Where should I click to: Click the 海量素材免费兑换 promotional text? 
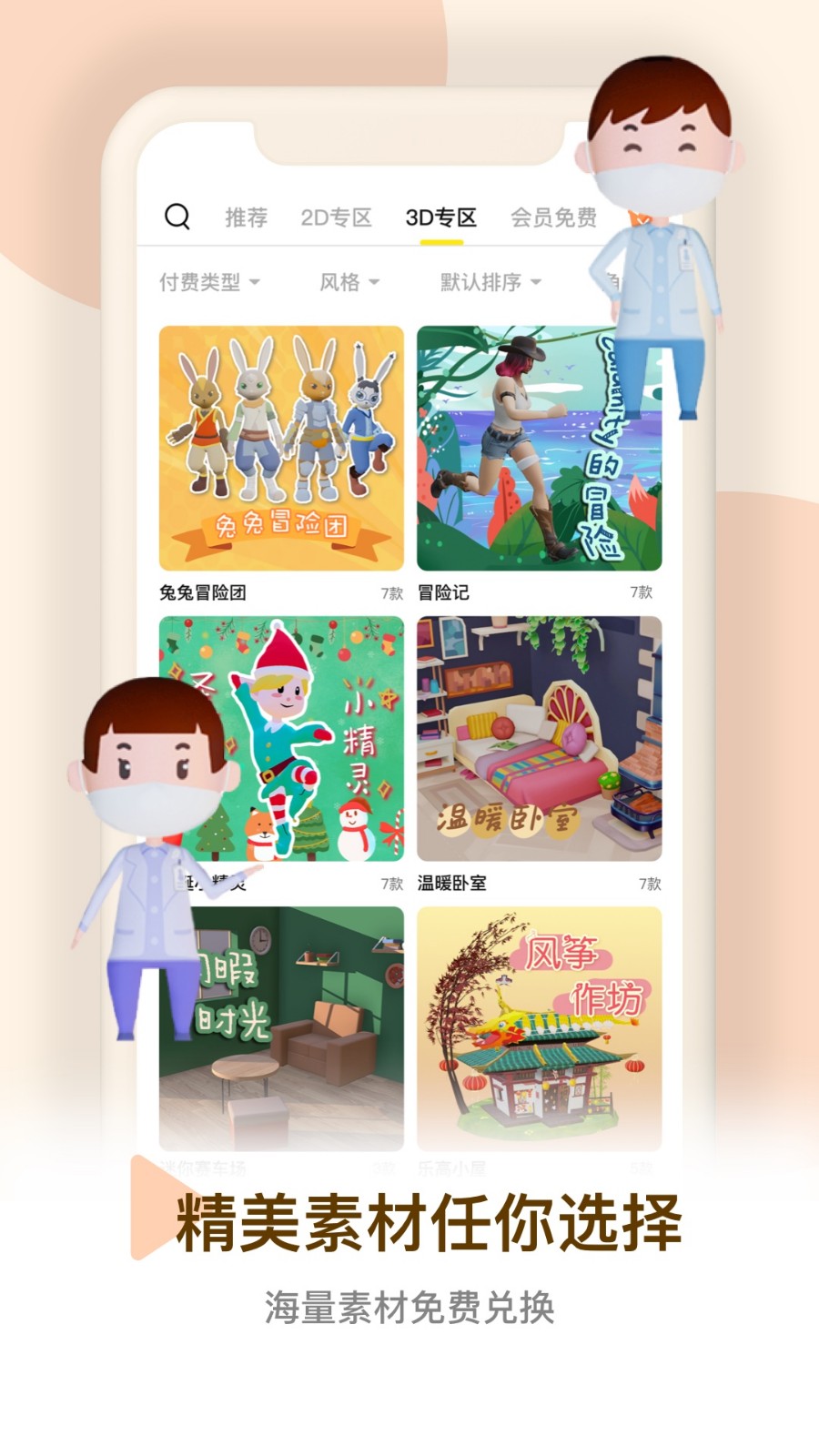coord(409,1303)
